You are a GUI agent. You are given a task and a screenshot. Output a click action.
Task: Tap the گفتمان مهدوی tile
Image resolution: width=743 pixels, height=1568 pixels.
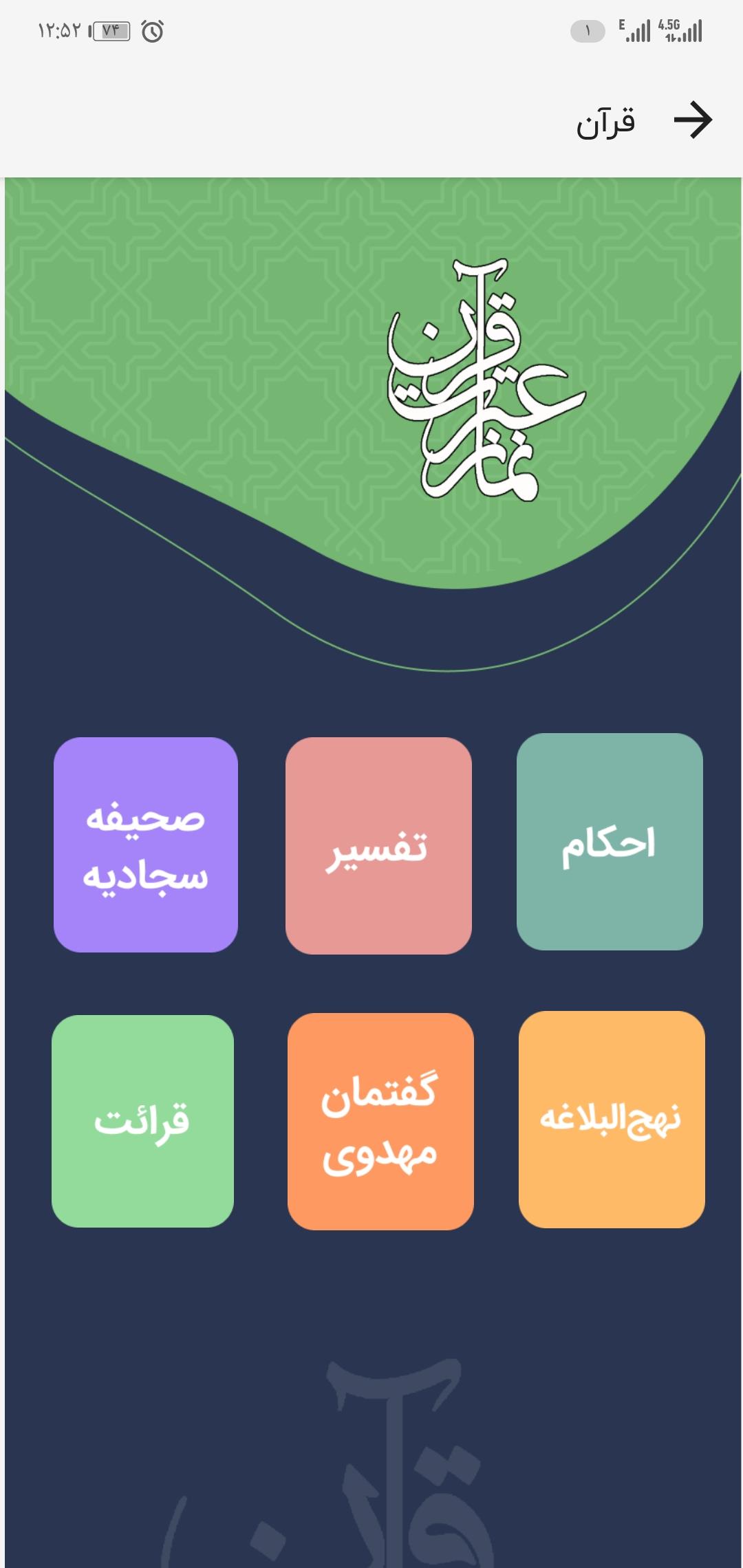(x=380, y=1121)
